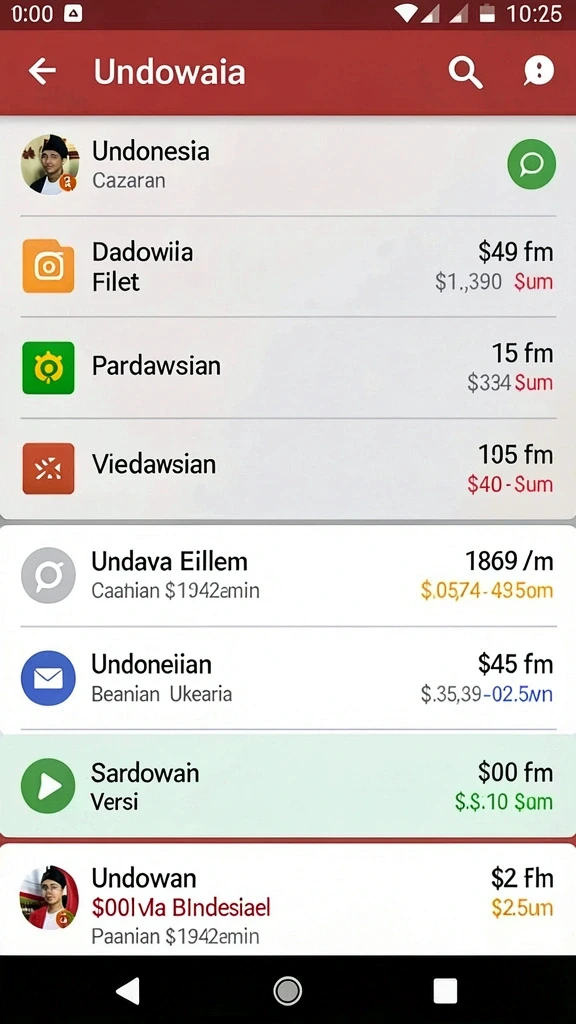This screenshot has height=1024, width=576.
Task: Select the Pardawsian entry
Action: pyautogui.click(x=288, y=368)
